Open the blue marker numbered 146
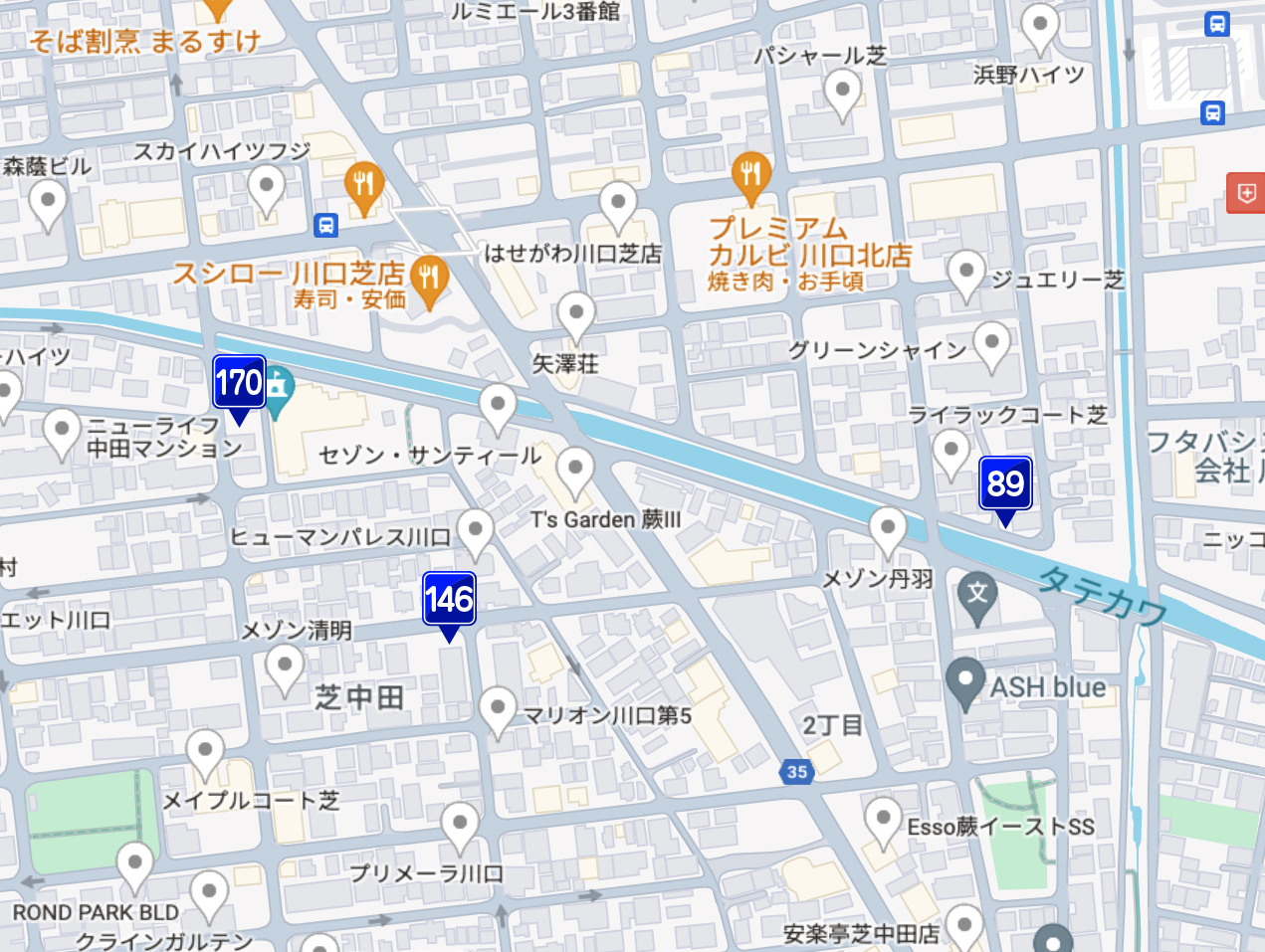This screenshot has width=1265, height=952. [449, 599]
